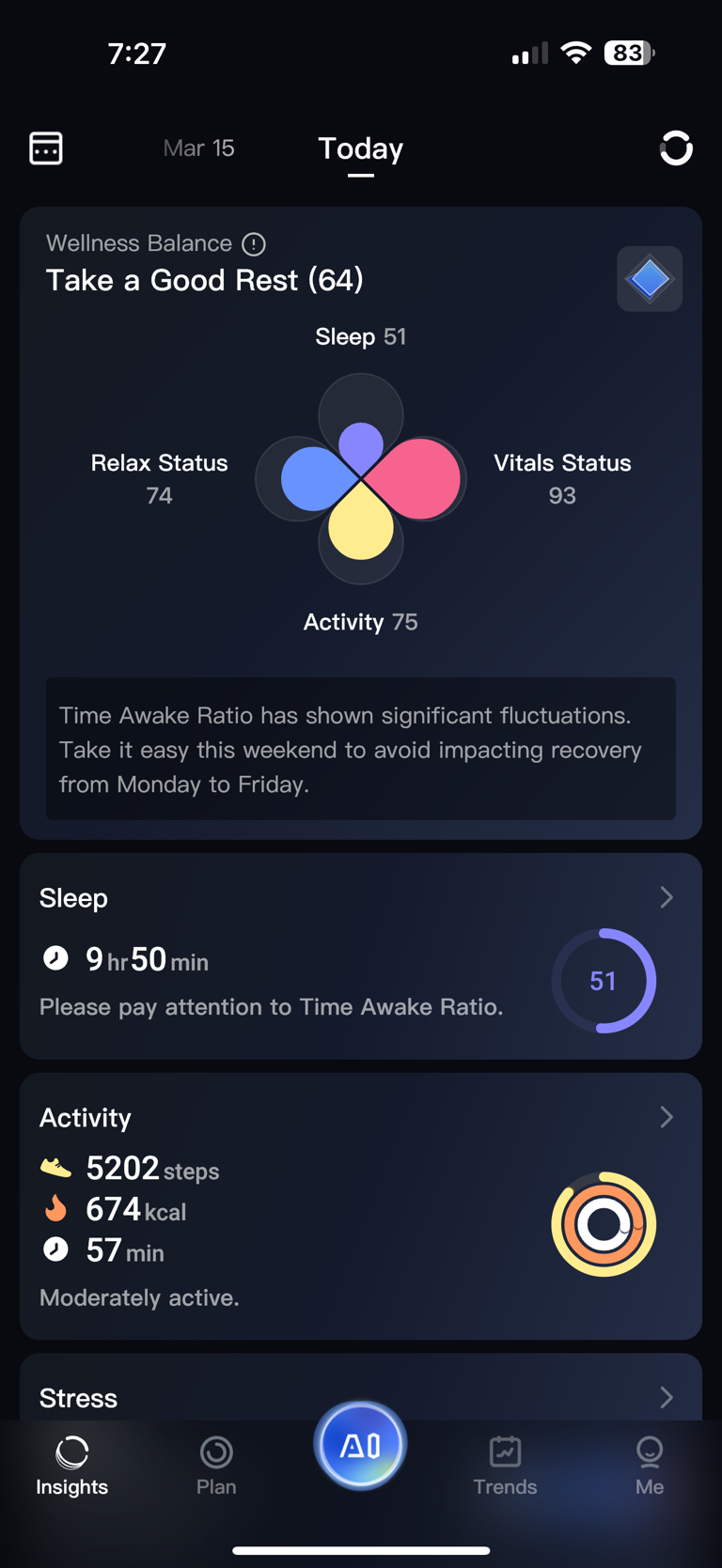Tap the shoe icon beside steps count
Screen dimensions: 722x1568
coord(57,1168)
